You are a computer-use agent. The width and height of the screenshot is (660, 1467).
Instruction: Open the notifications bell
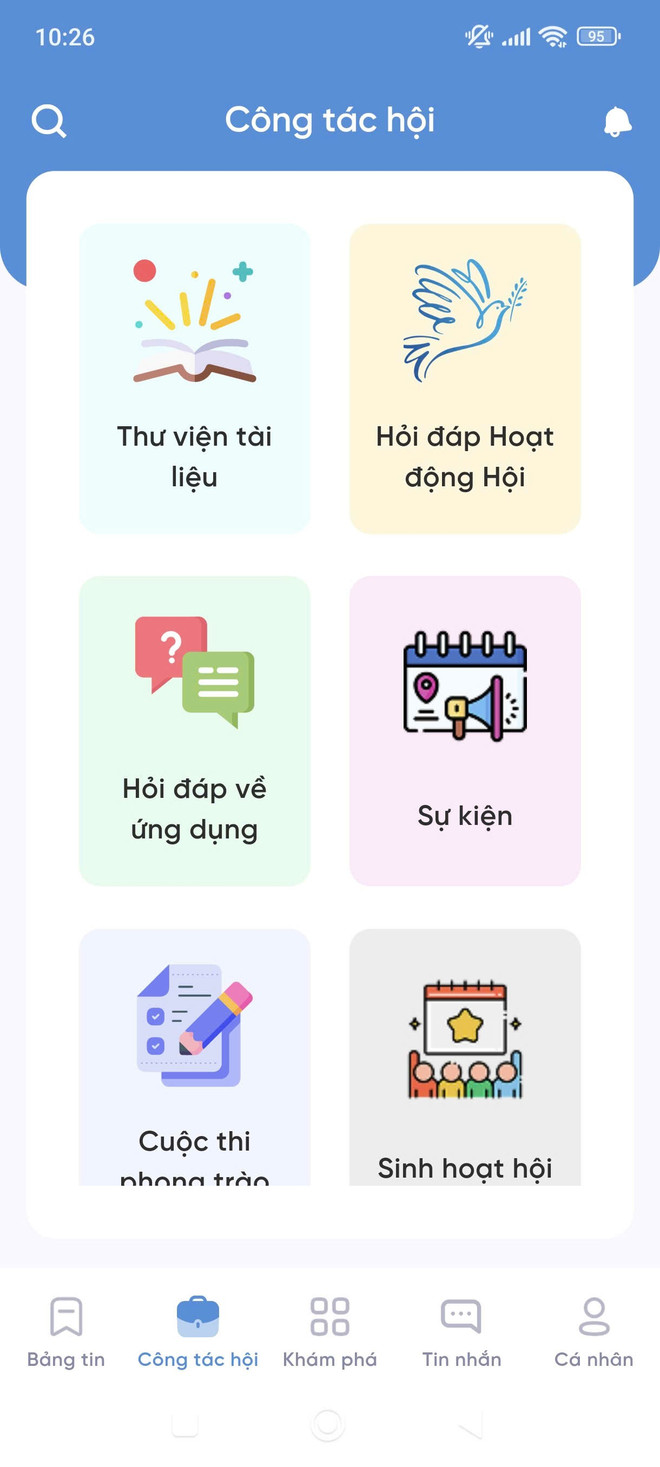pyautogui.click(x=617, y=121)
